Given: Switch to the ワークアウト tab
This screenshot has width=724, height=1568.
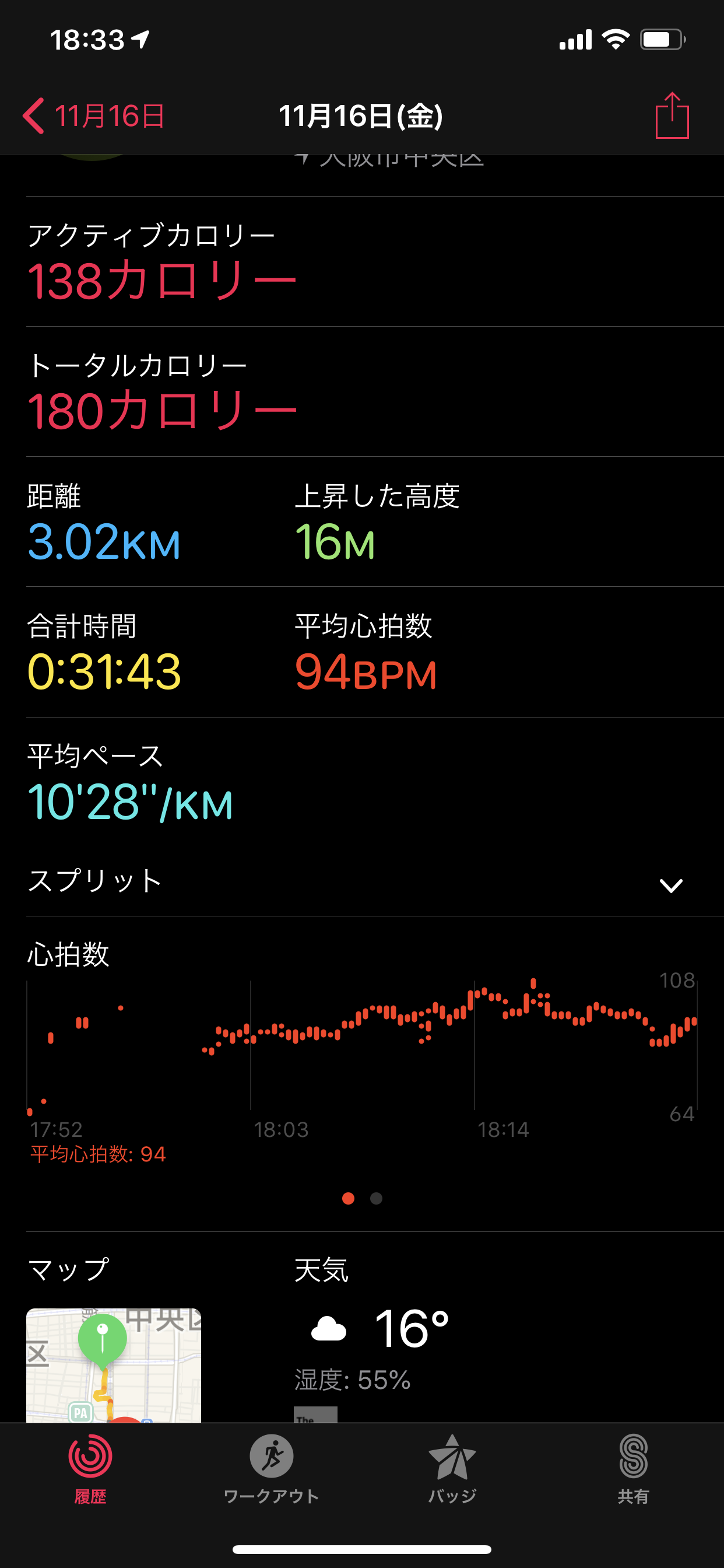Looking at the screenshot, I should [x=271, y=1468].
